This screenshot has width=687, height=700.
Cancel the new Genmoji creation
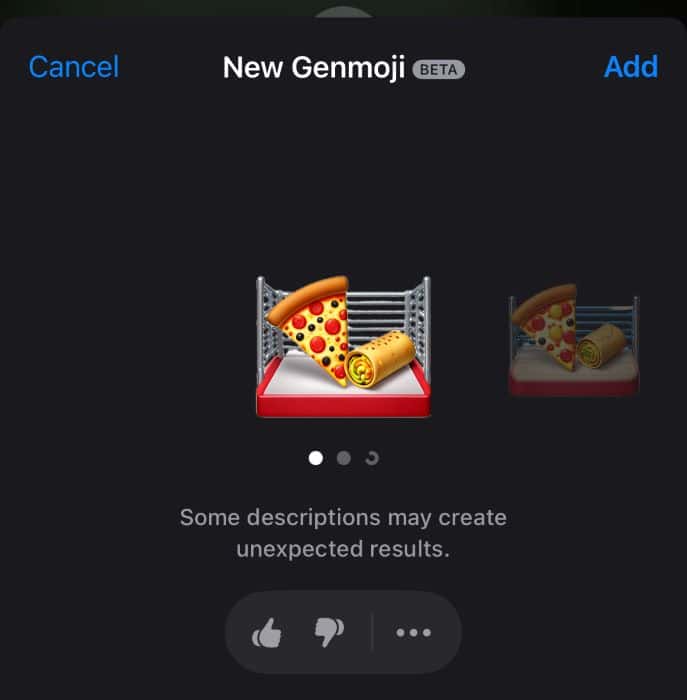(x=73, y=67)
